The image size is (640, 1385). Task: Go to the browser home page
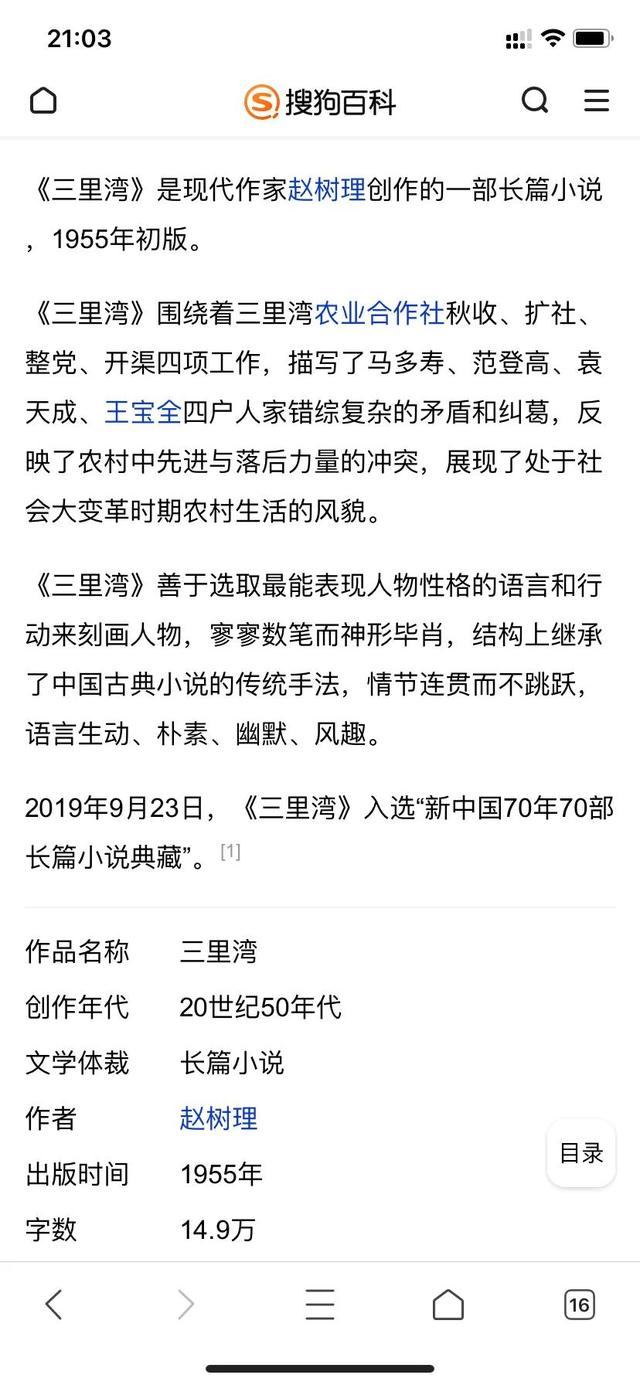(x=448, y=1304)
